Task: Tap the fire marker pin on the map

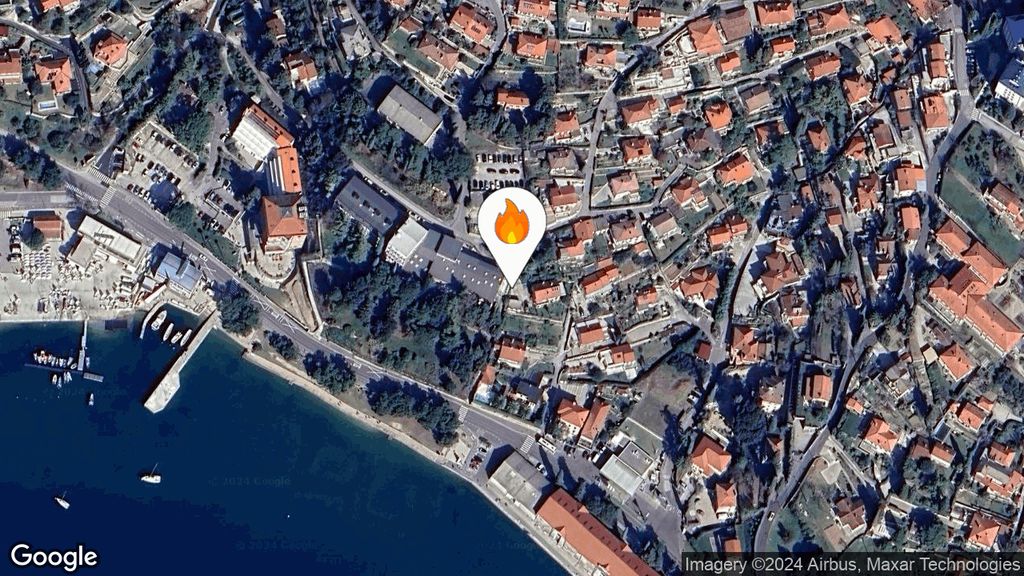Action: pos(511,225)
